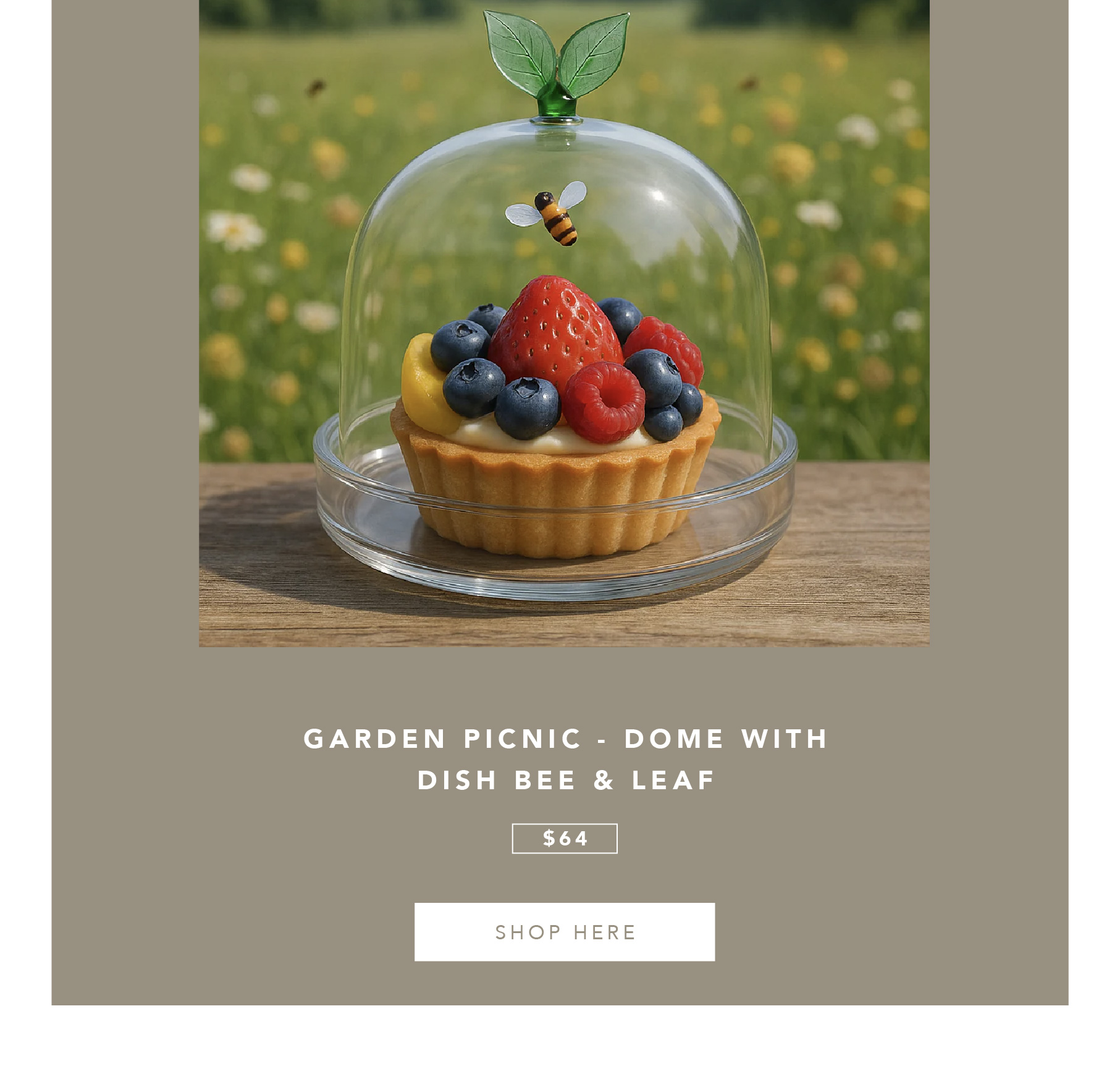
Task: Tap the Shop Here button
Action: pos(564,932)
